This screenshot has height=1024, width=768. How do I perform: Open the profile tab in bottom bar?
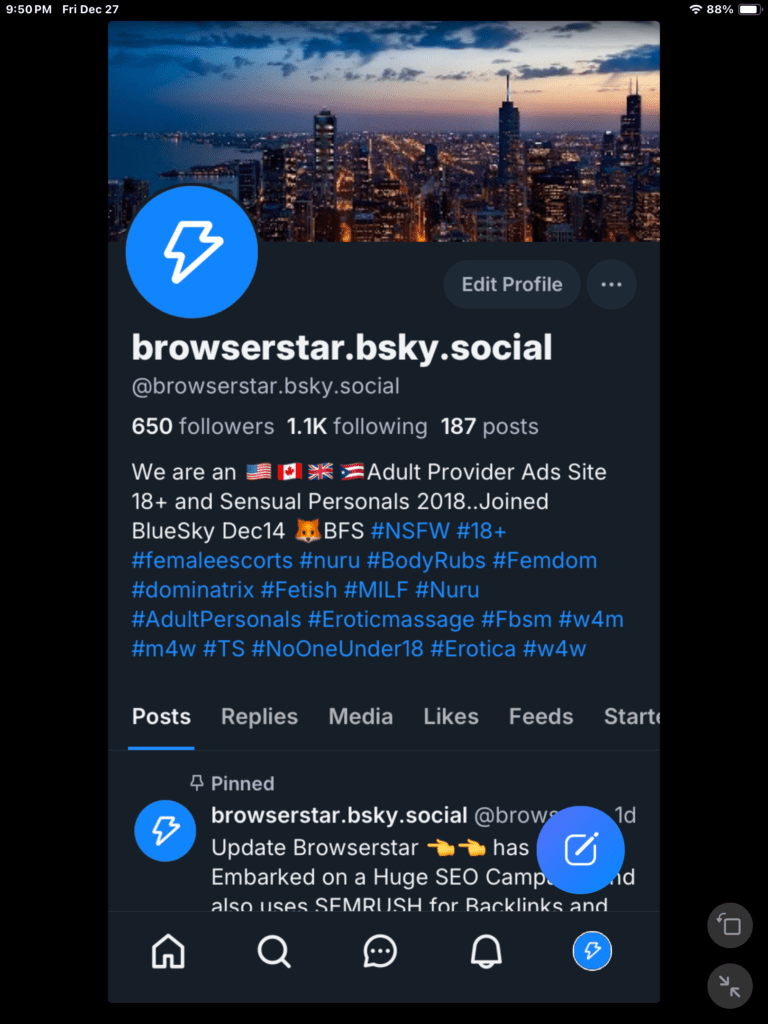592,952
